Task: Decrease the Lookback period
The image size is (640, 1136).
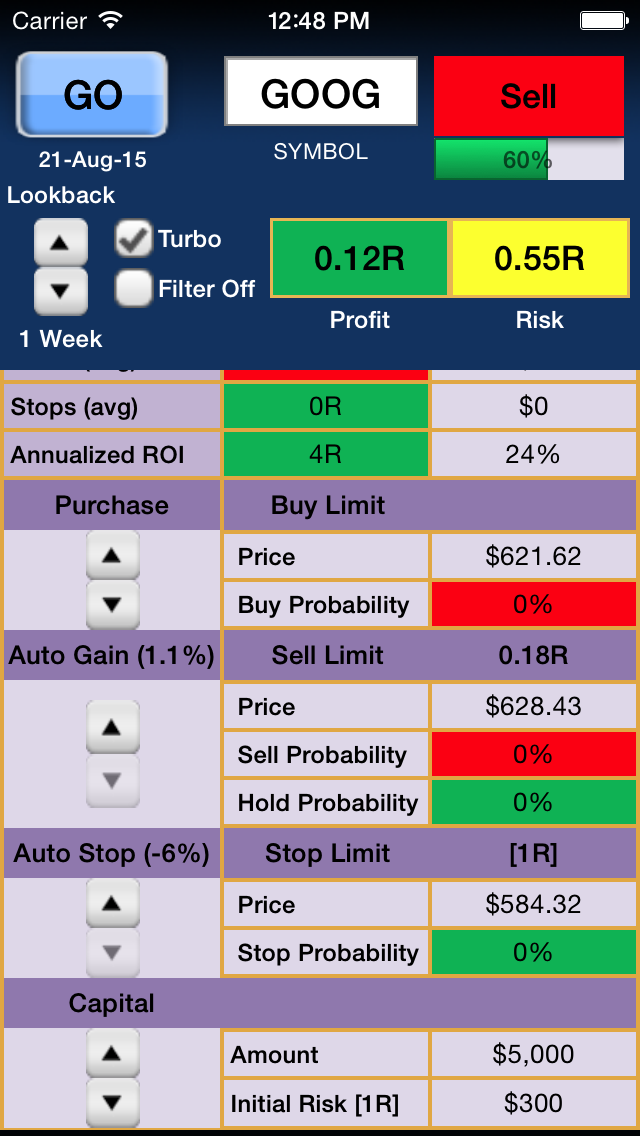Action: [x=61, y=291]
